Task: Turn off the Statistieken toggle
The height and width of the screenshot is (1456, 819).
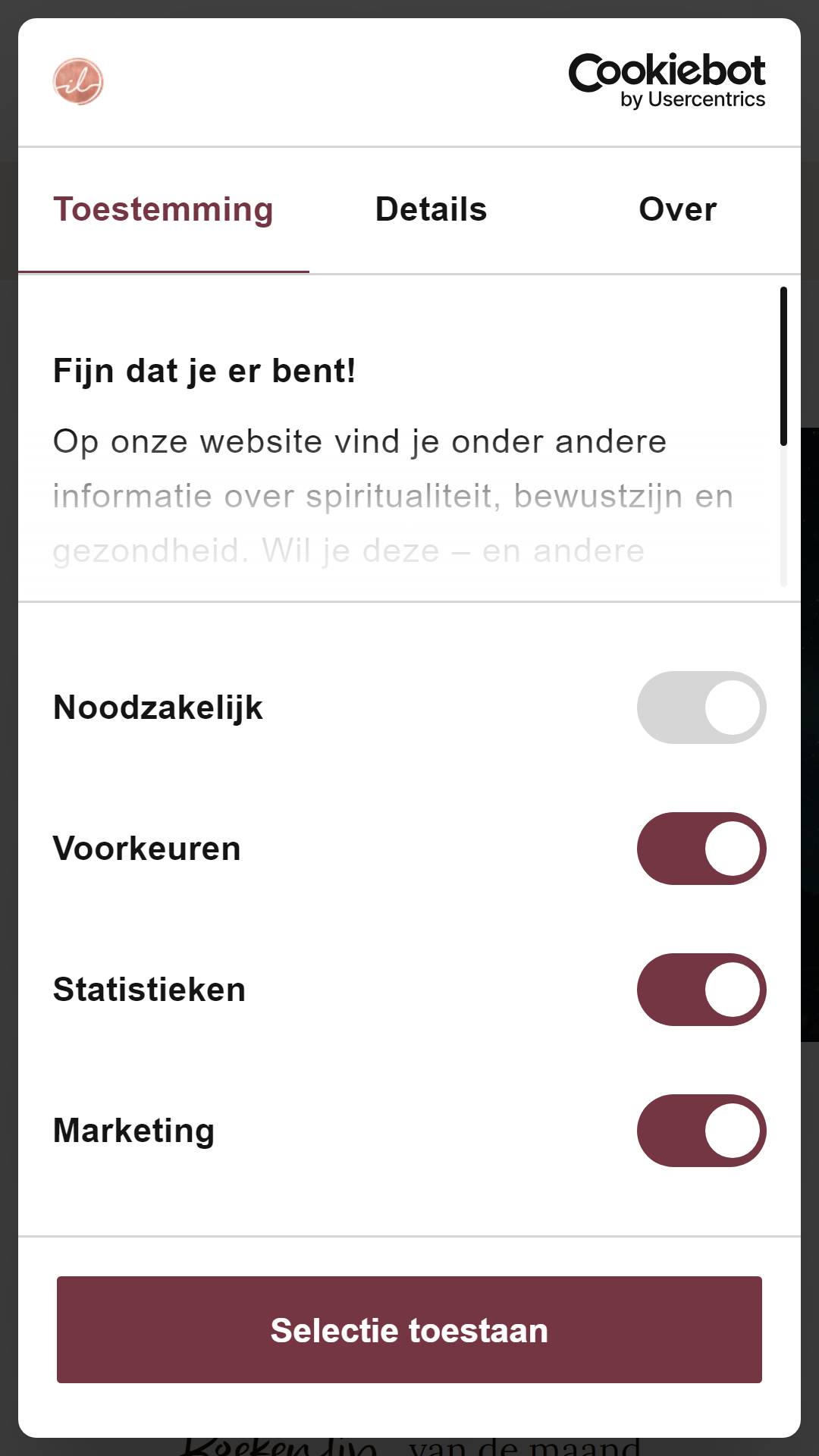Action: pyautogui.click(x=701, y=990)
